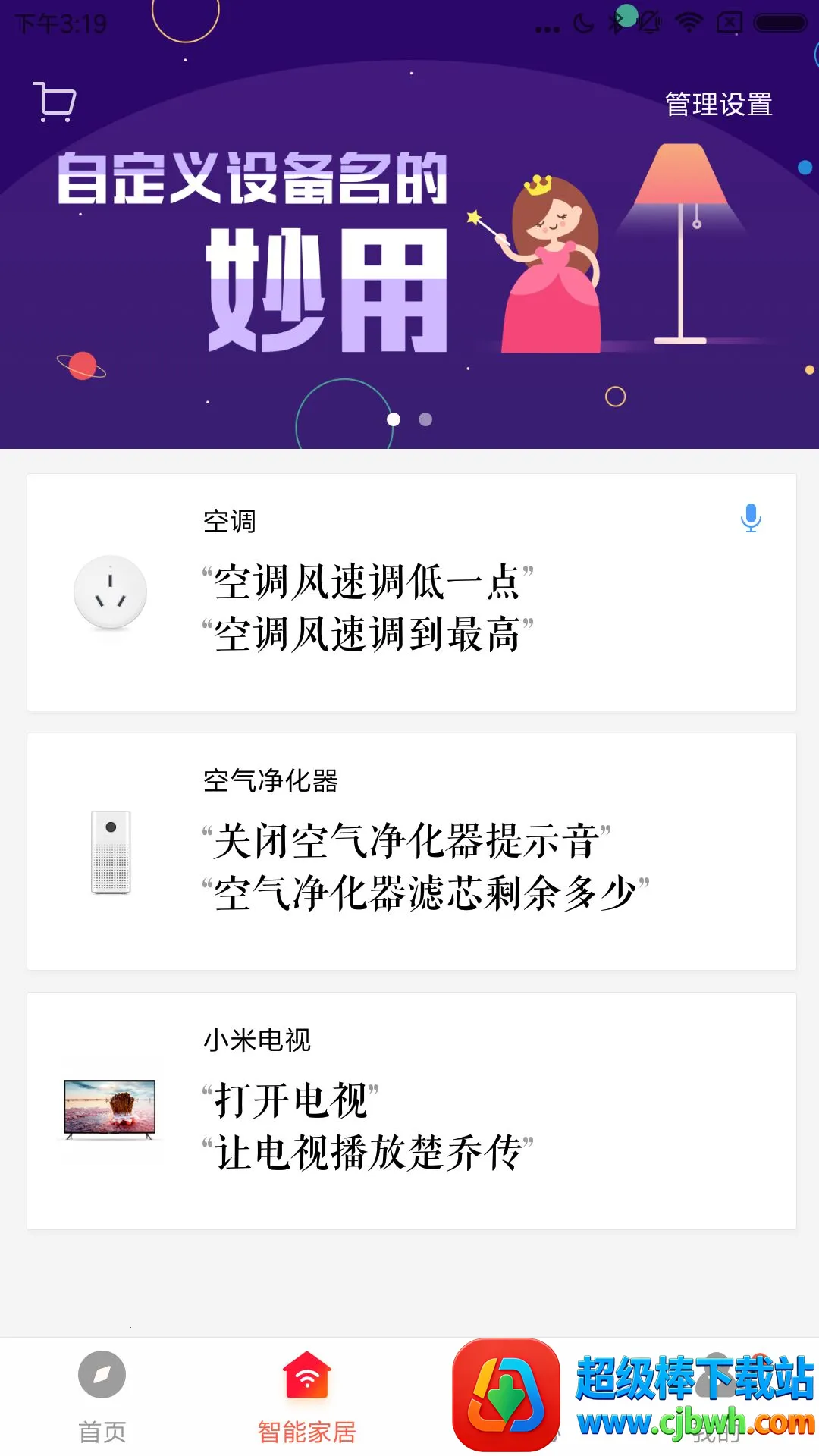Open the 小米电视 device card
The height and width of the screenshot is (1456, 819).
tap(411, 1111)
